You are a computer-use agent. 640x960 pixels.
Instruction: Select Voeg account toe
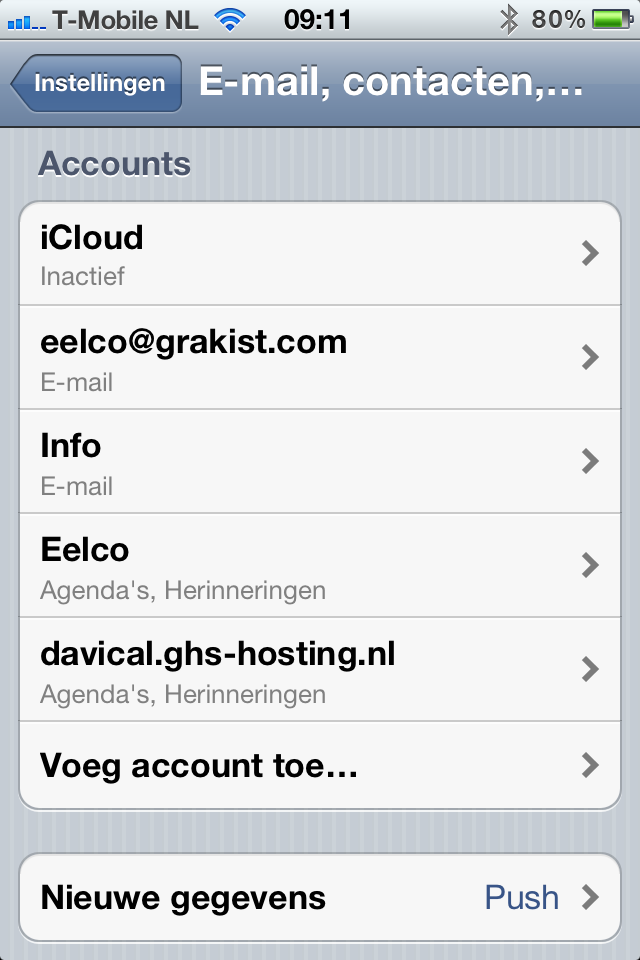click(320, 766)
